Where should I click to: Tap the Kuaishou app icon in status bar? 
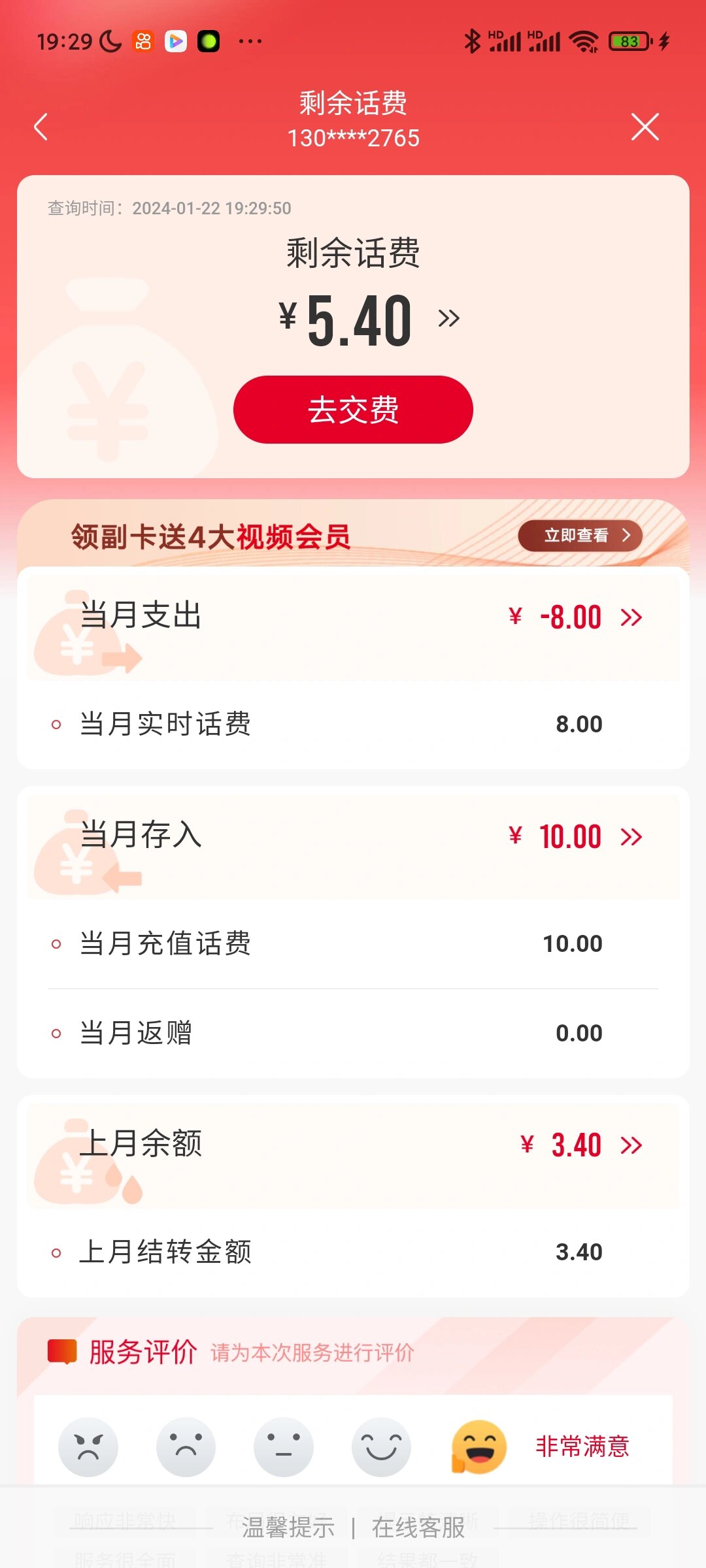point(141,41)
